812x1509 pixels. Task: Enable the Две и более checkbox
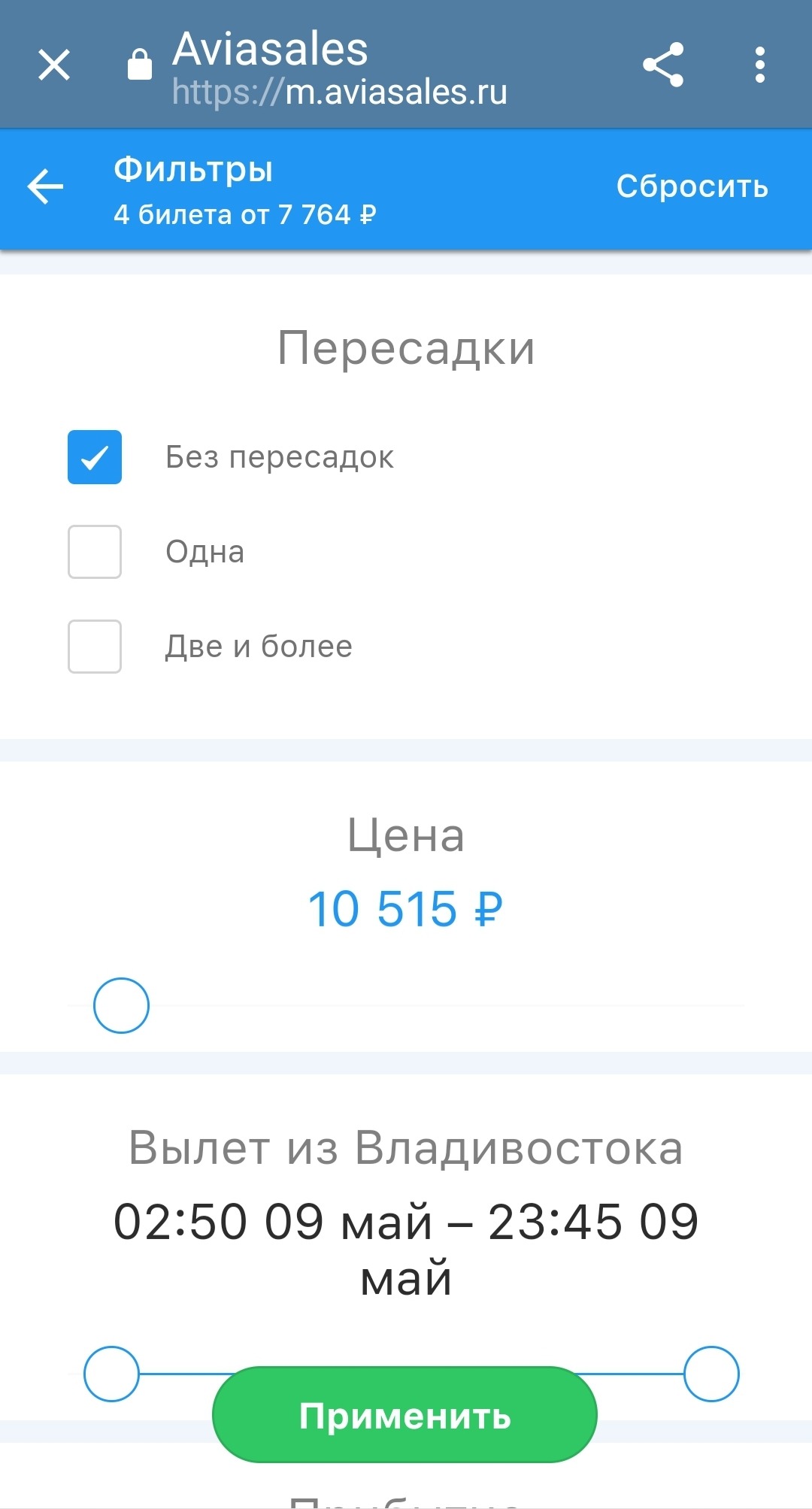[x=95, y=647]
